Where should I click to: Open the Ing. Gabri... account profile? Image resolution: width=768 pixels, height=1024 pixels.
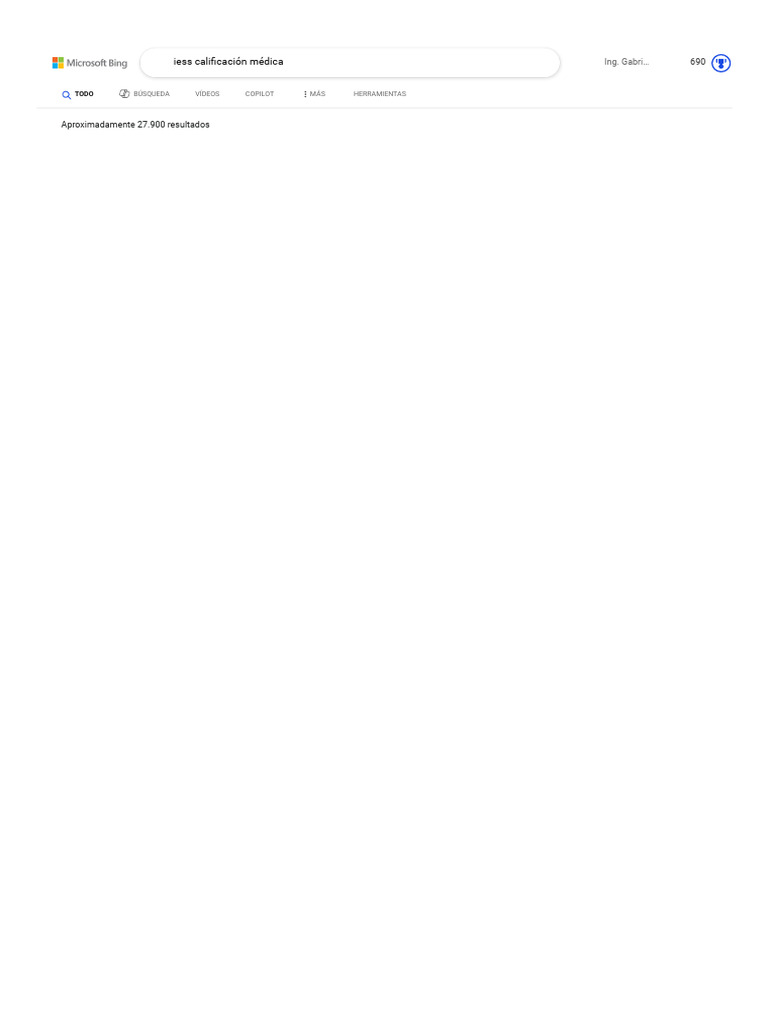(626, 62)
